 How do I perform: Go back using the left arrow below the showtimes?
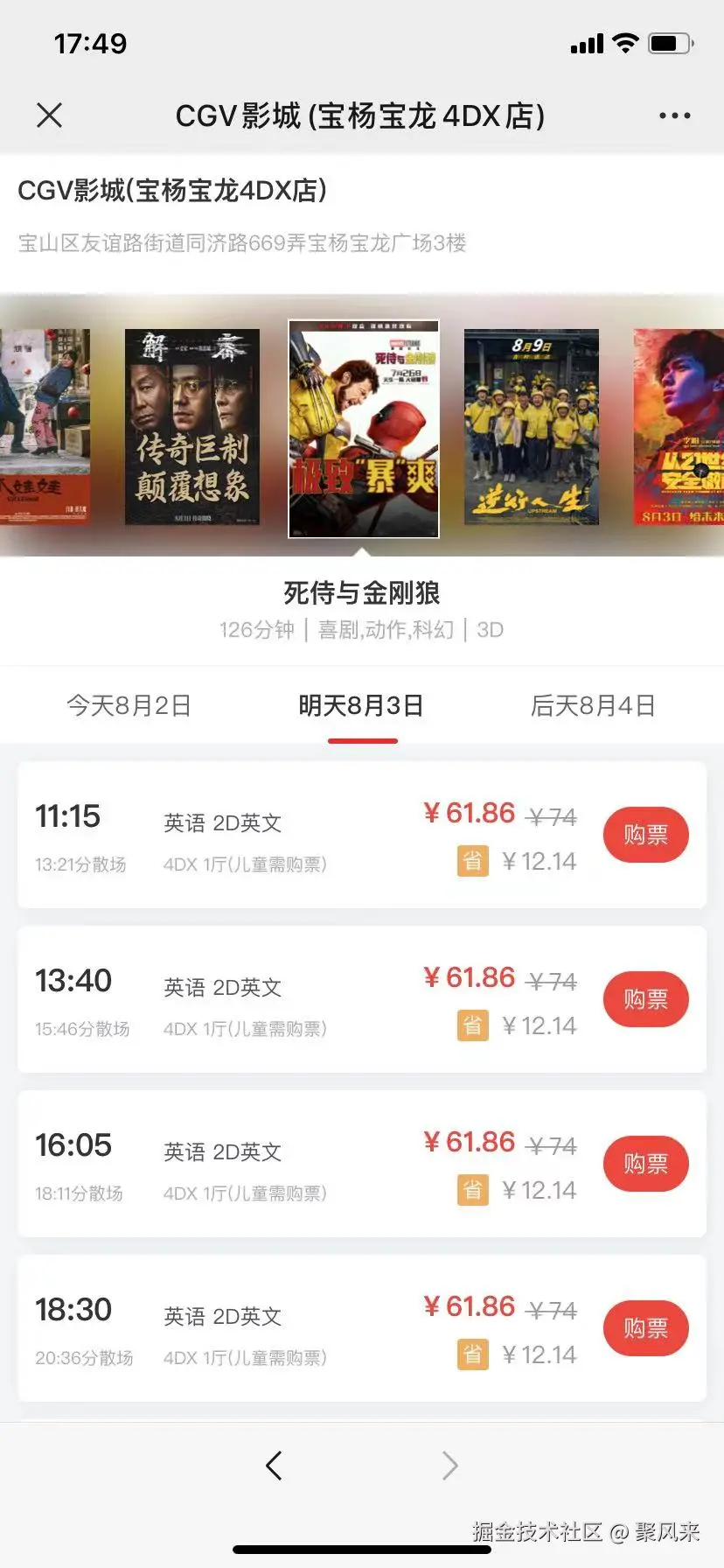(x=274, y=1466)
